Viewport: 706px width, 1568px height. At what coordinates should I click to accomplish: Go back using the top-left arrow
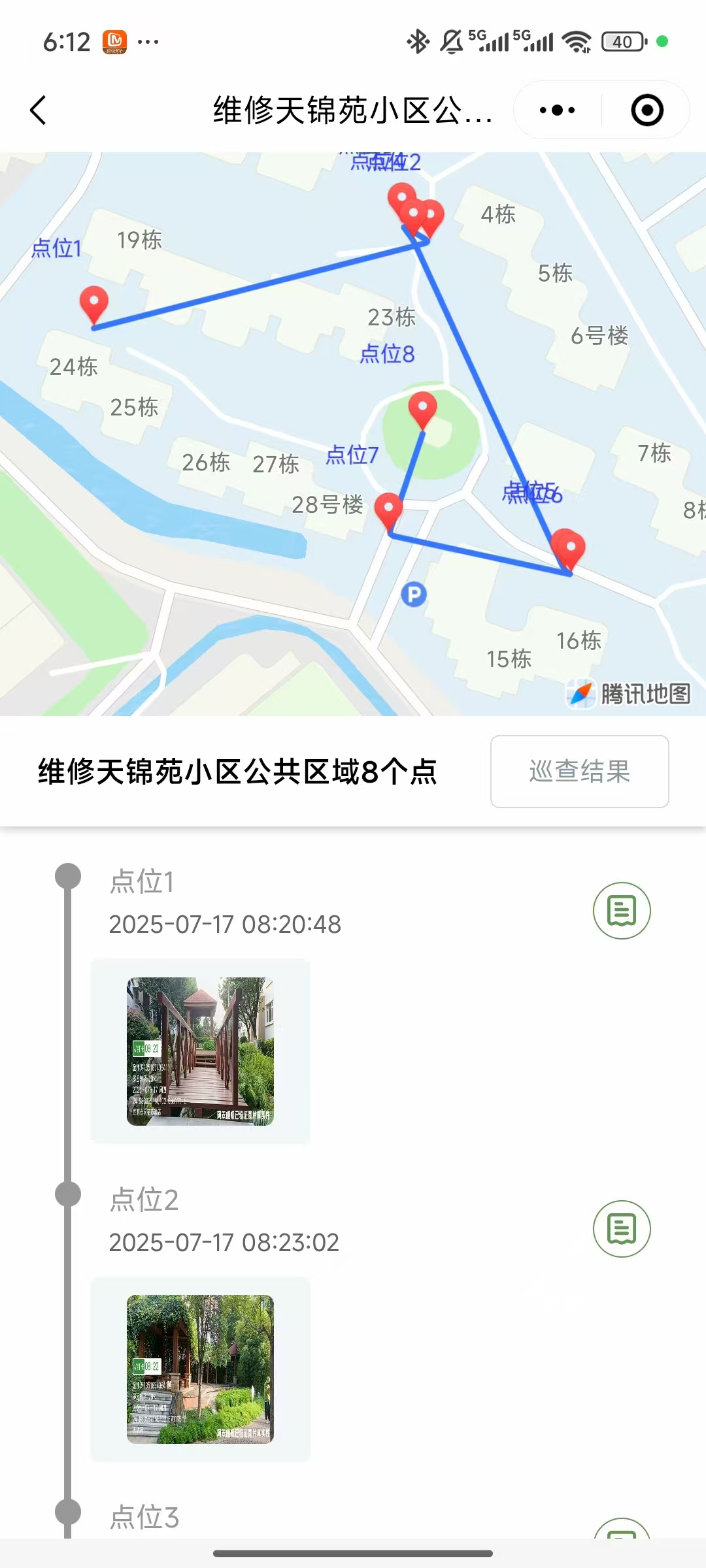(38, 110)
